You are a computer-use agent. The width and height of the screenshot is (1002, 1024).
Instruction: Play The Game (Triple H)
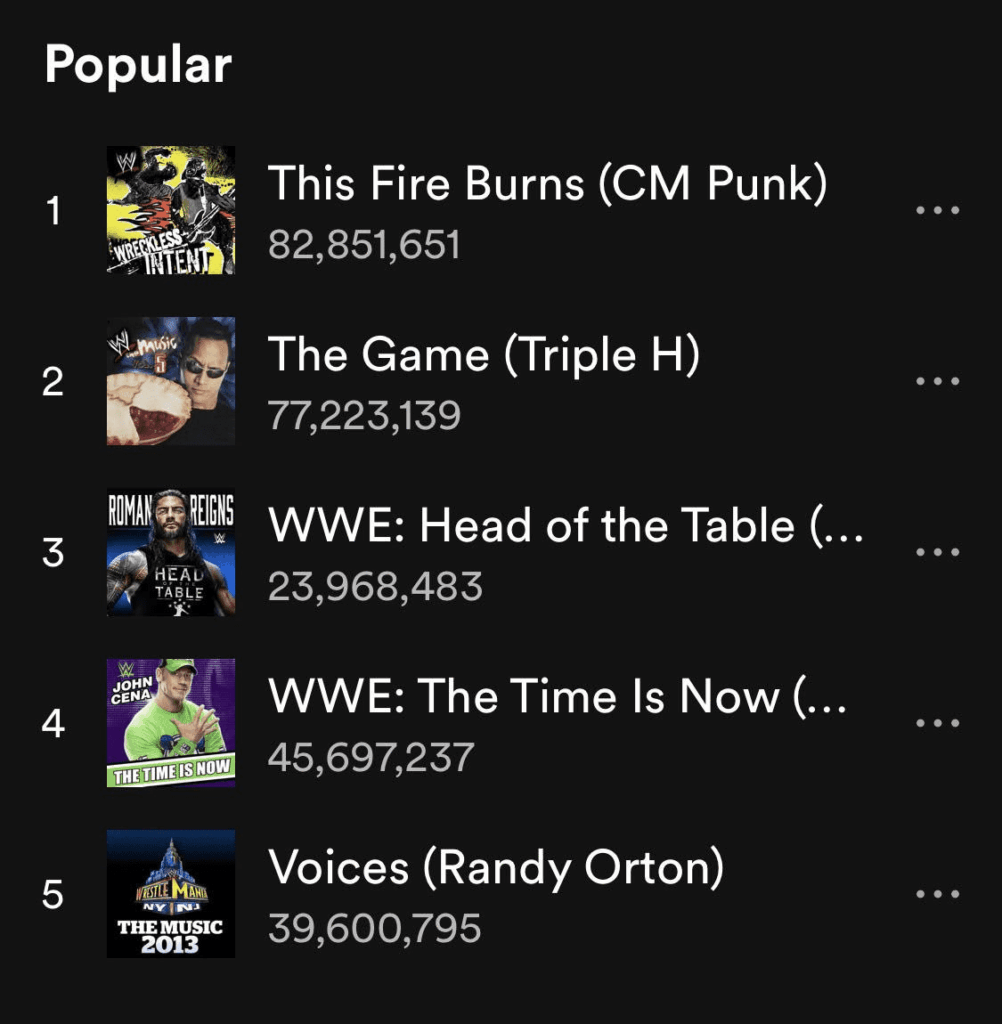coord(483,356)
